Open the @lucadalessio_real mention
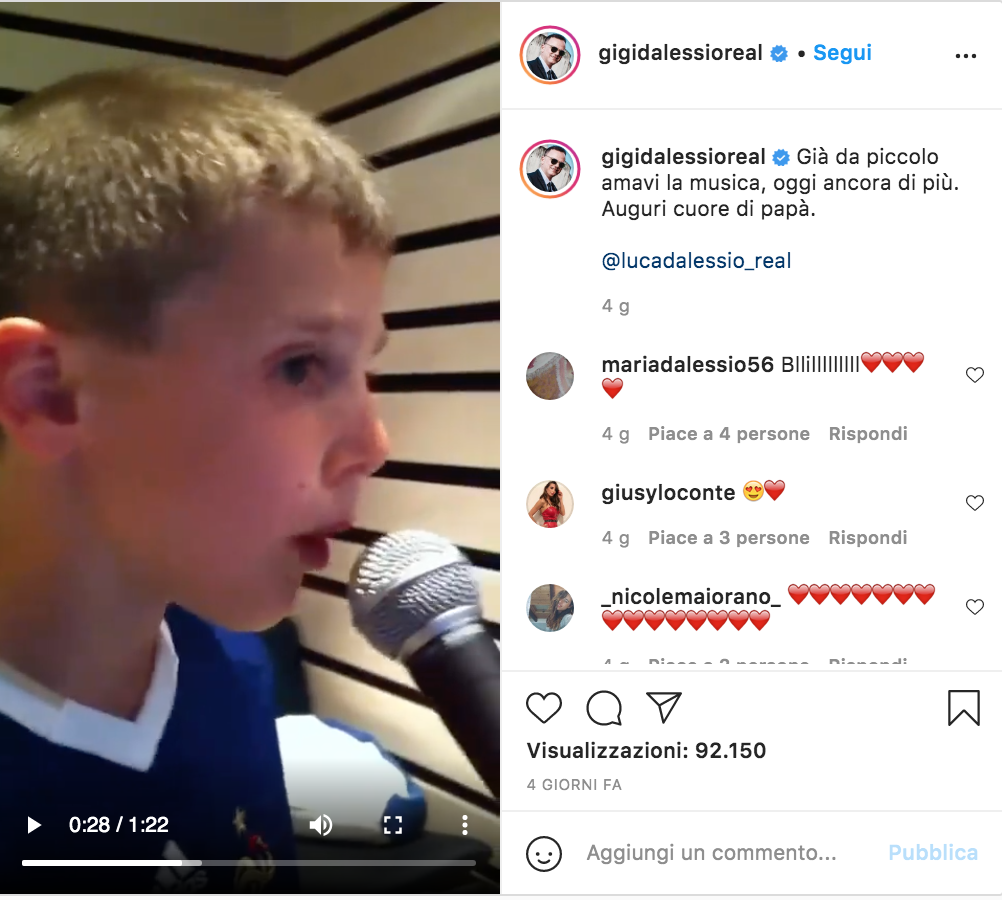 click(x=696, y=261)
